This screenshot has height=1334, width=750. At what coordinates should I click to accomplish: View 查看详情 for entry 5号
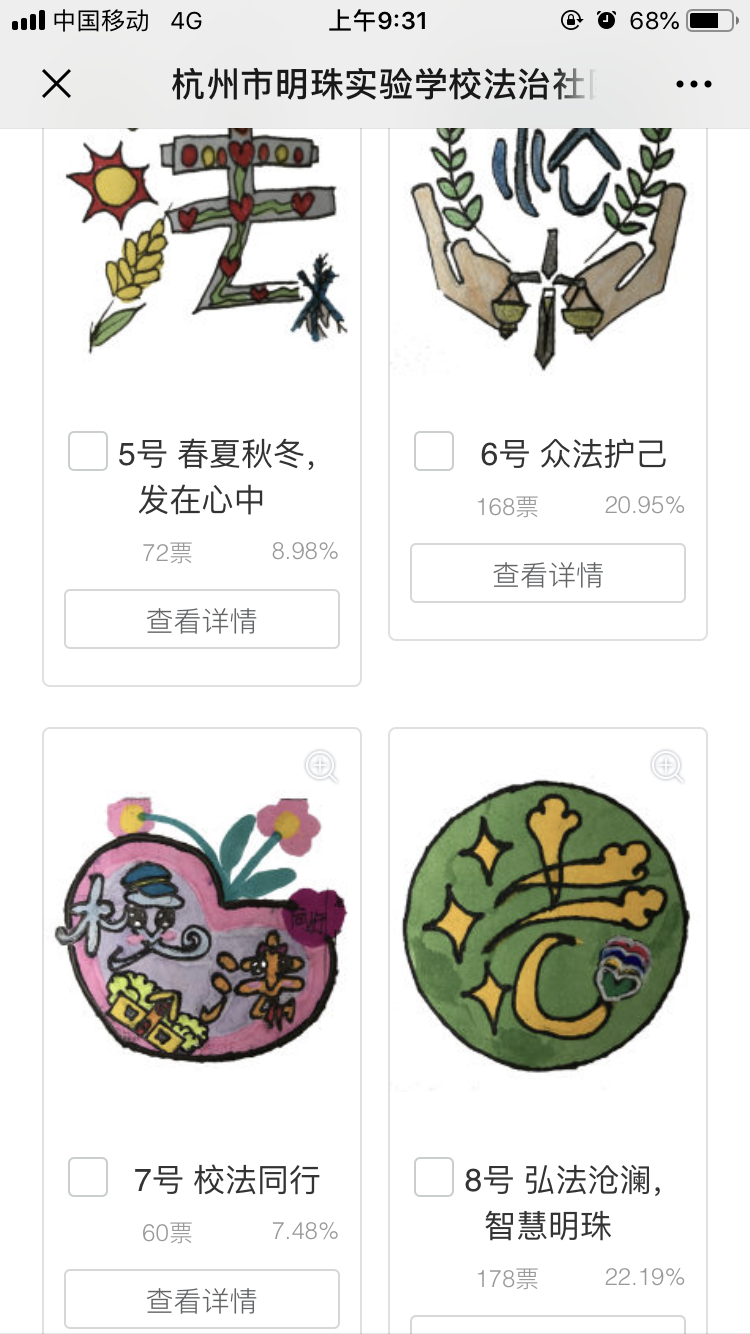(x=202, y=620)
